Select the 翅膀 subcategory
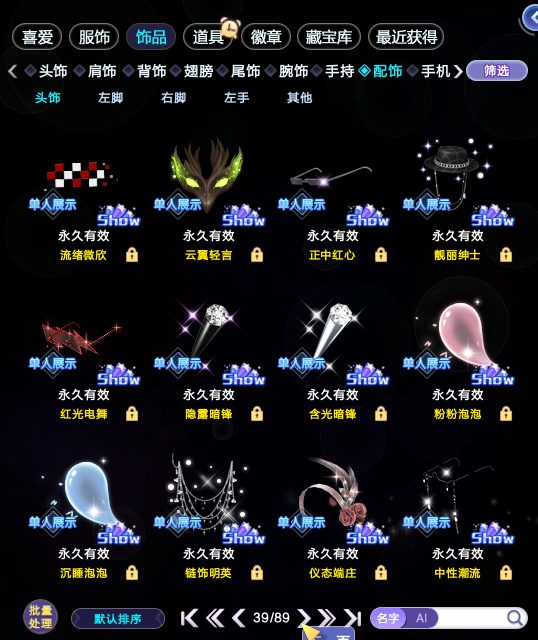The width and height of the screenshot is (538, 640). (198, 71)
